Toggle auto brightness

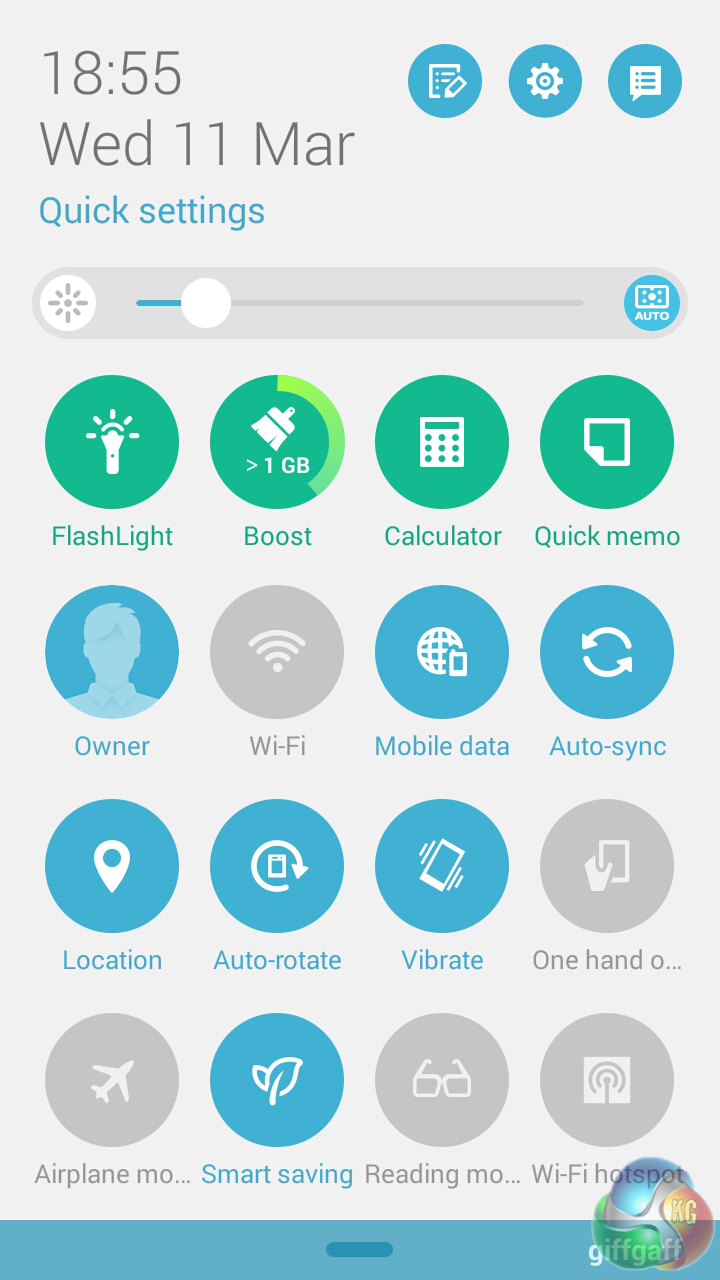652,302
